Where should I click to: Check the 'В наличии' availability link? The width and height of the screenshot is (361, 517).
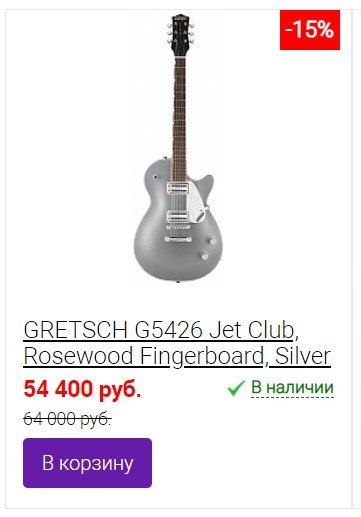292,387
